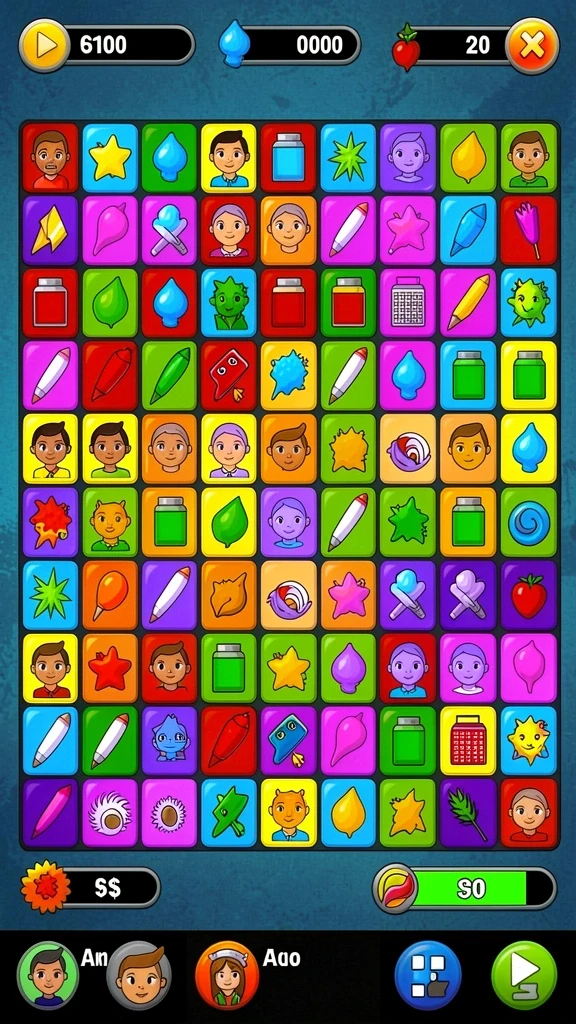
Task: Tap the red star tile on the orange square
Action: click(x=110, y=667)
